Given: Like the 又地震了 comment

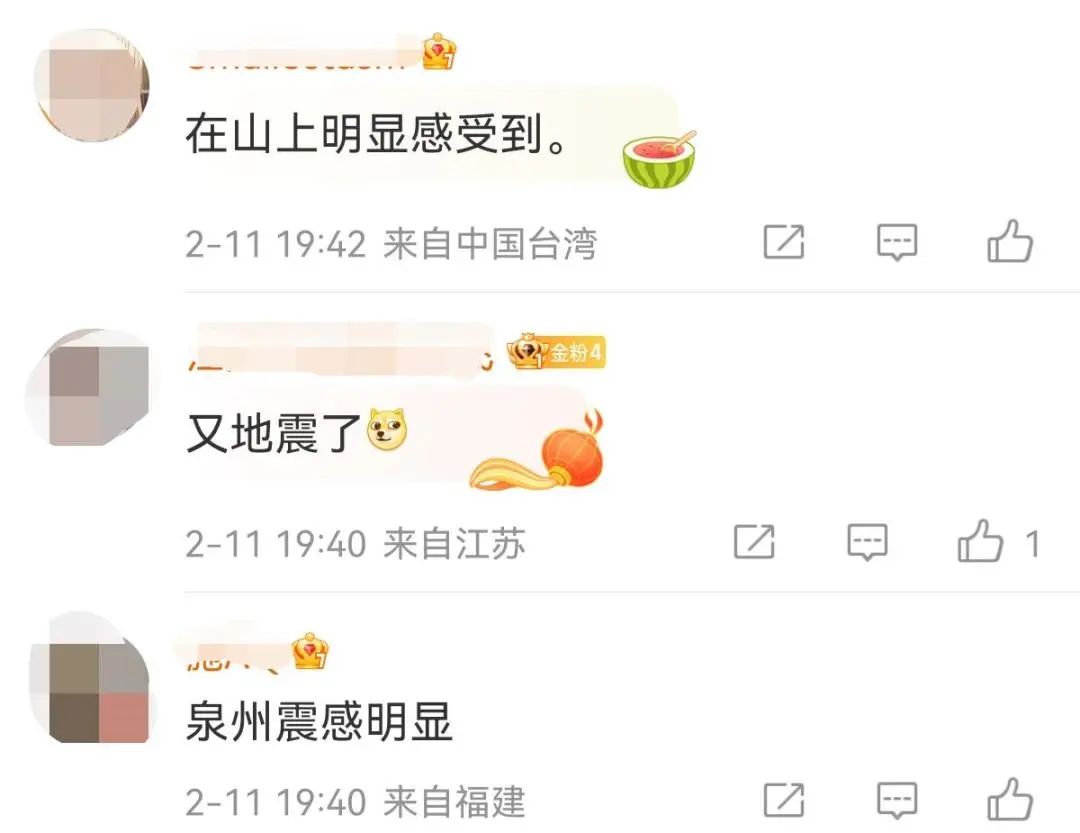Looking at the screenshot, I should [x=981, y=542].
